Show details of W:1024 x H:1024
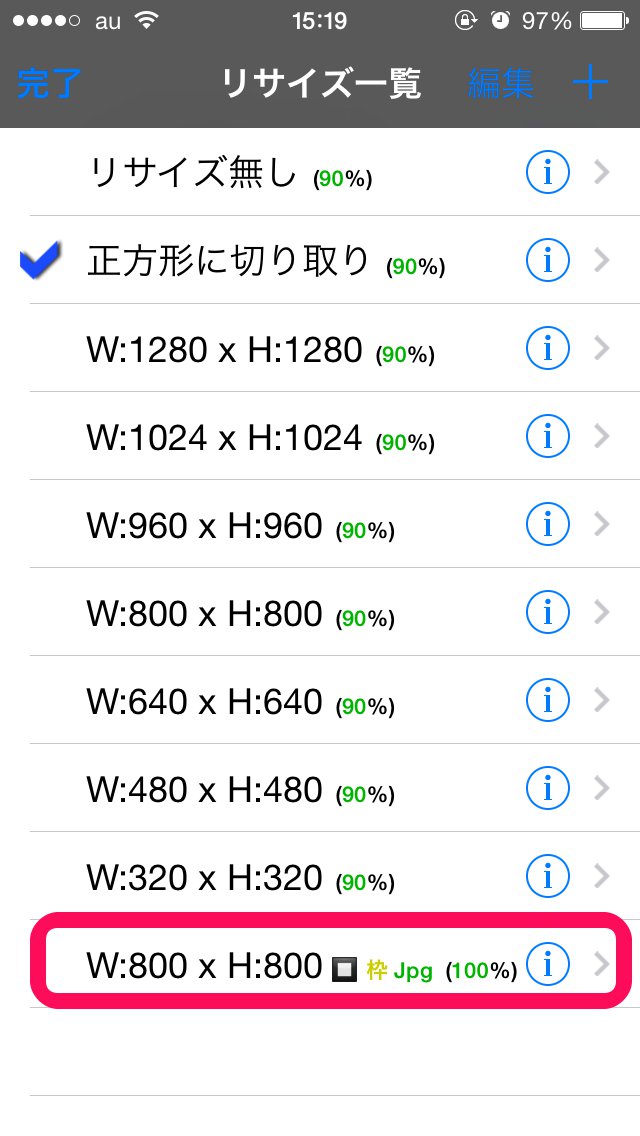This screenshot has height=1136, width=640. click(547, 437)
